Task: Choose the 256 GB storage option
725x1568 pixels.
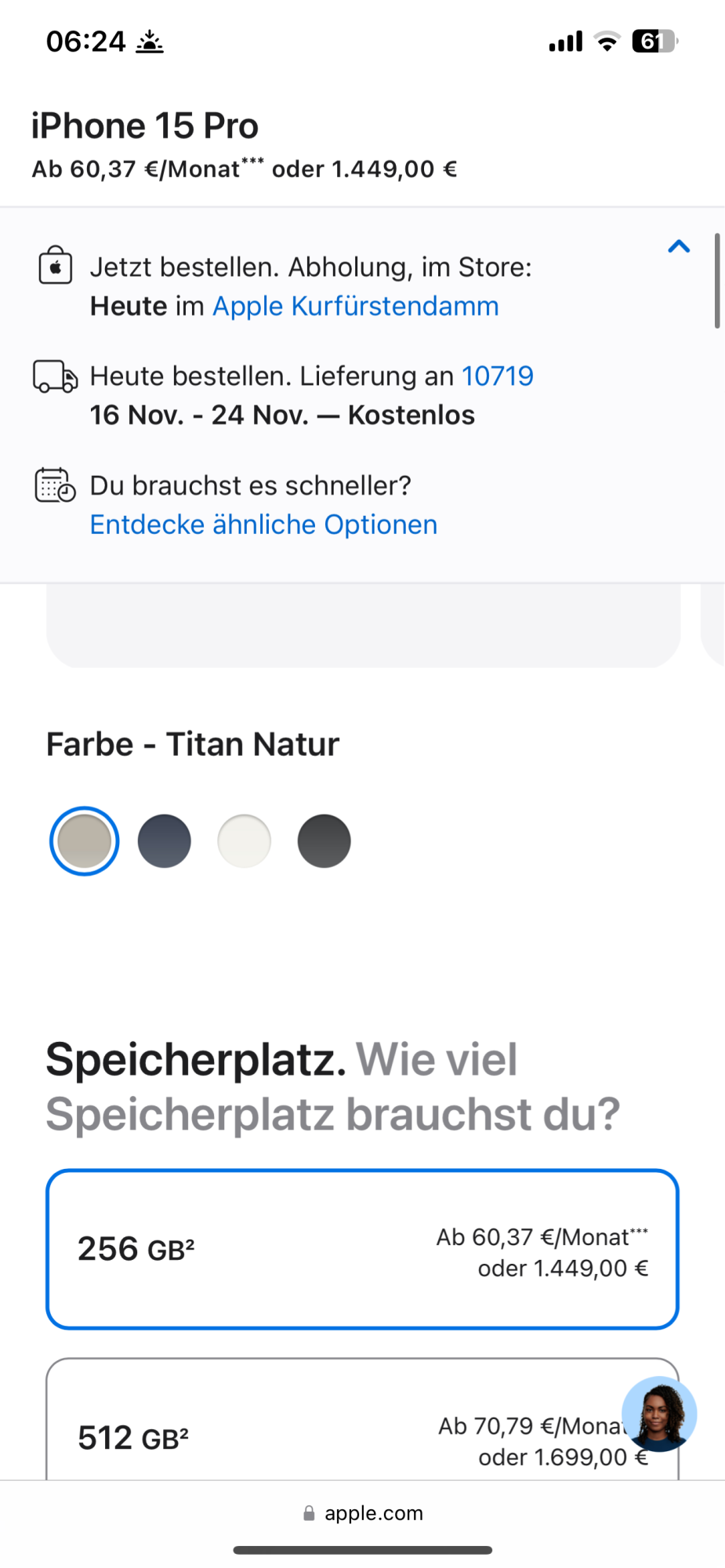Action: click(362, 1250)
